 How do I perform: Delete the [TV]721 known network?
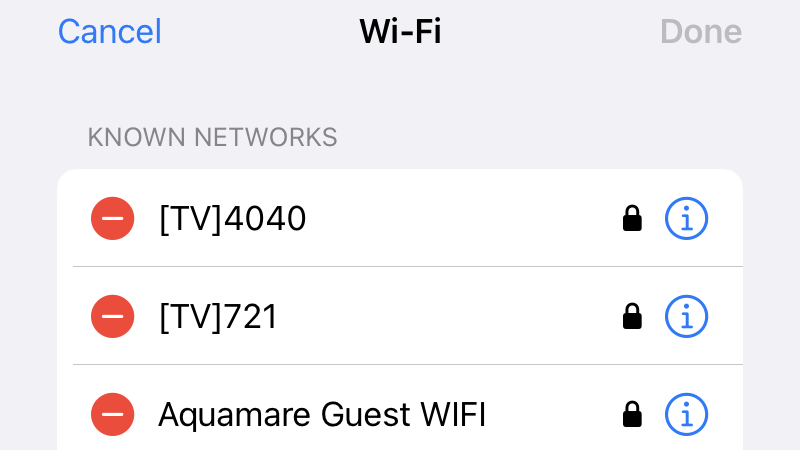(113, 316)
